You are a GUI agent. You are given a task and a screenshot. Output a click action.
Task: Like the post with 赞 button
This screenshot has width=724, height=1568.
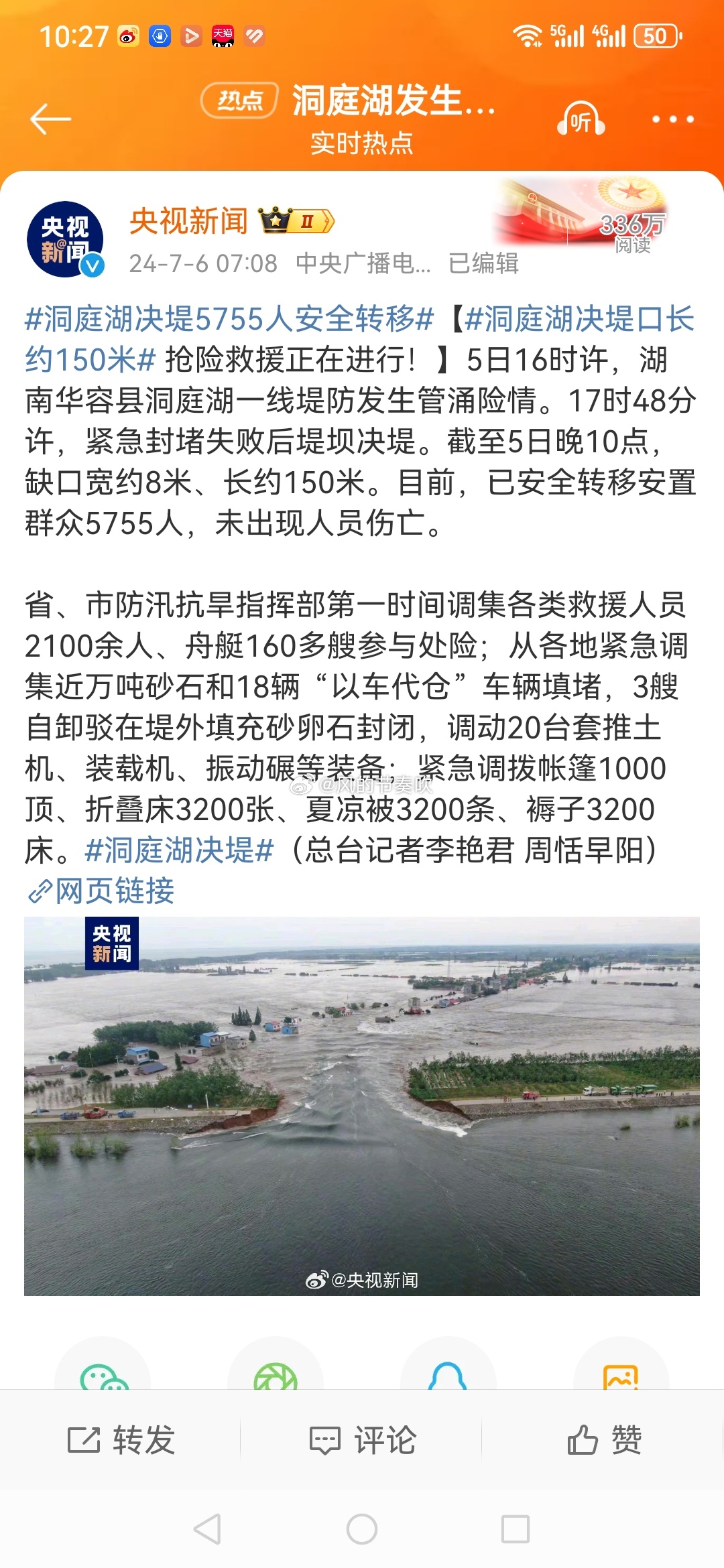coord(603,1439)
